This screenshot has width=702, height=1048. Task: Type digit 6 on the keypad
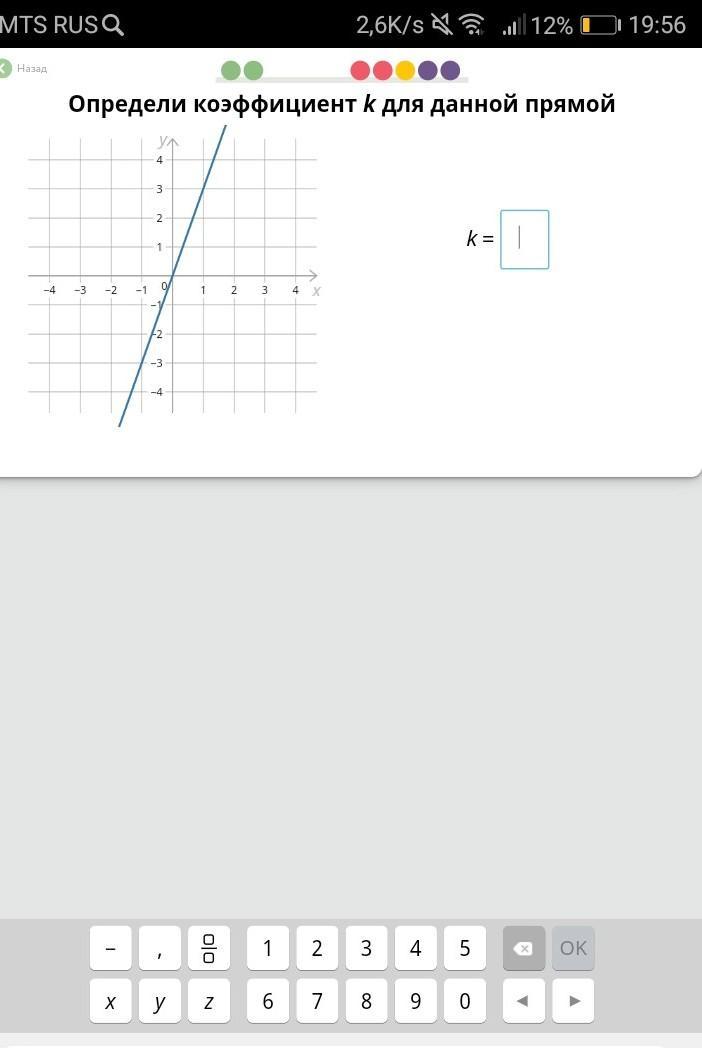267,1000
